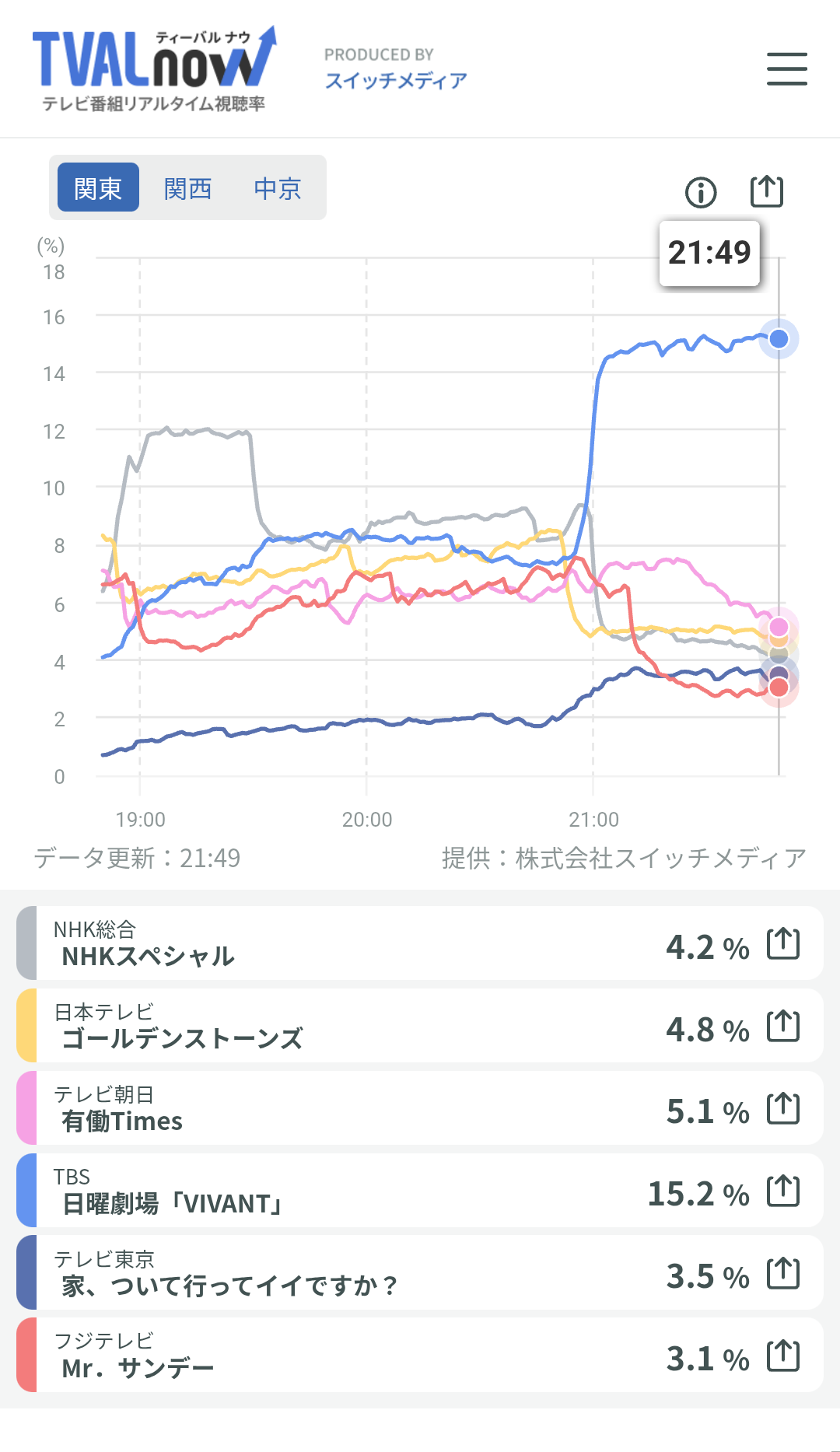
Task: Switch to the 関西 region tab
Action: pos(188,187)
